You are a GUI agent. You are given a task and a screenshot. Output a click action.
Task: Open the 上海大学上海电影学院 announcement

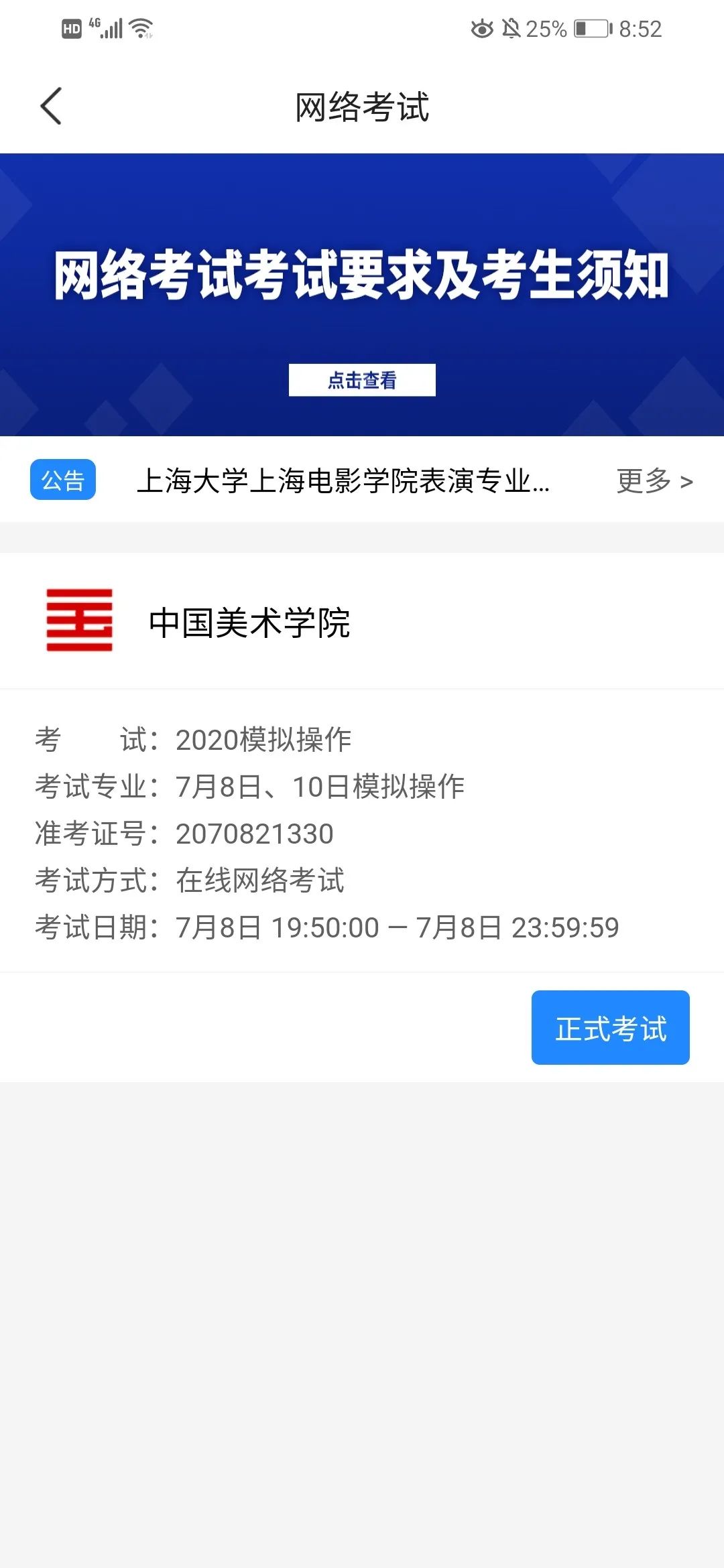[343, 480]
